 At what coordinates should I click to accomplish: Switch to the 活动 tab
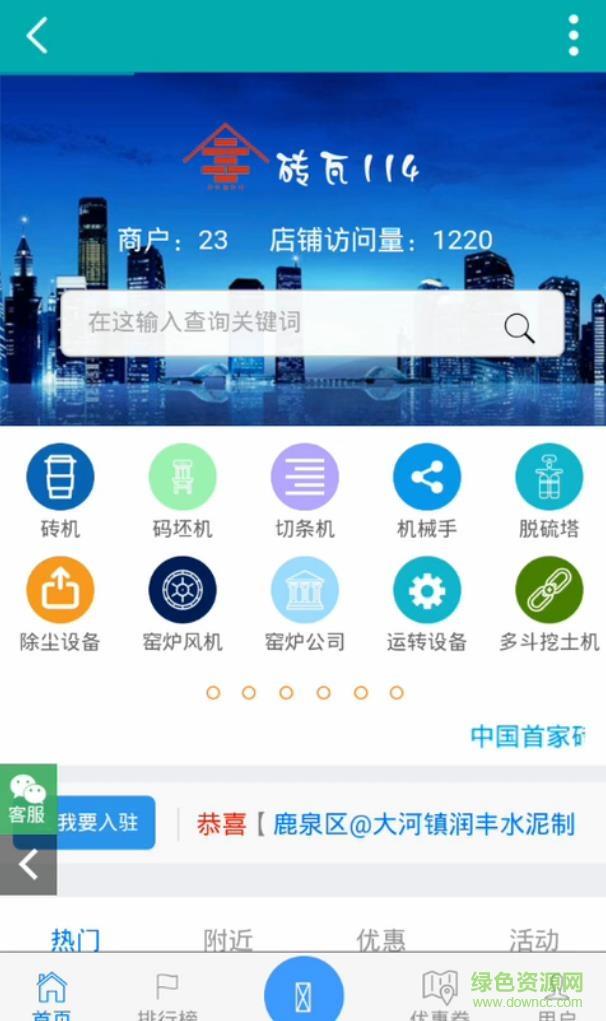tap(533, 939)
